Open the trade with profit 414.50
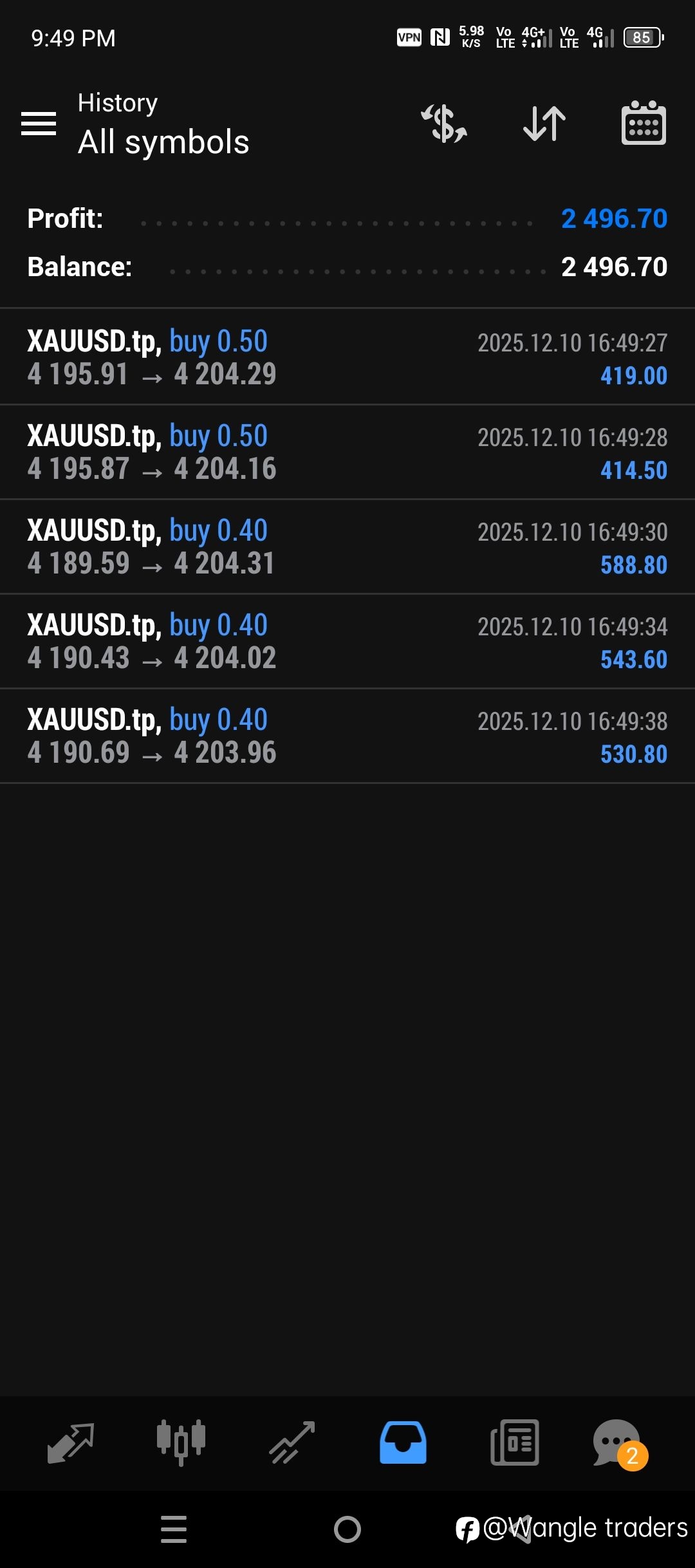 coord(347,452)
